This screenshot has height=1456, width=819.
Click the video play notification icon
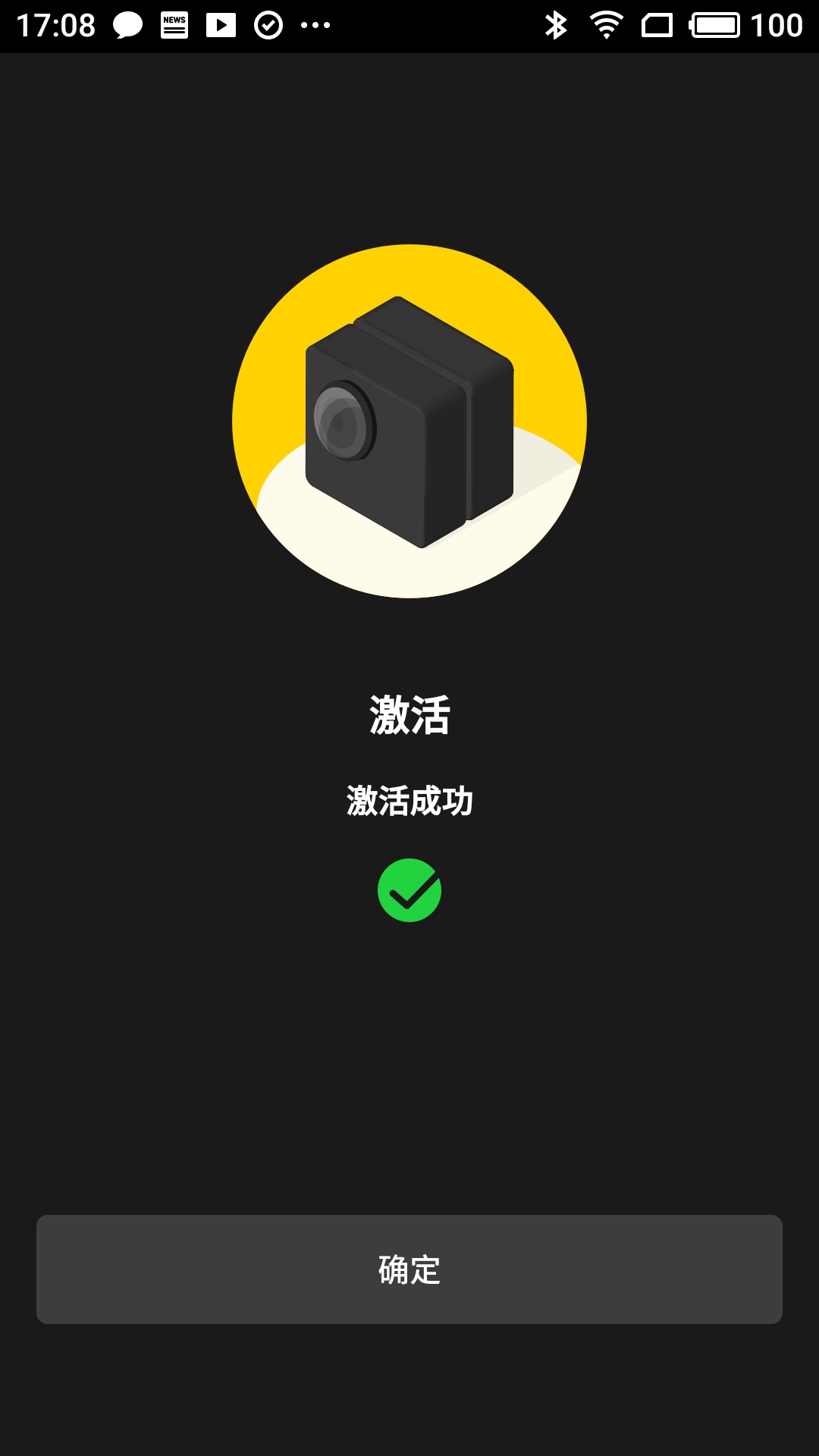pos(222,23)
